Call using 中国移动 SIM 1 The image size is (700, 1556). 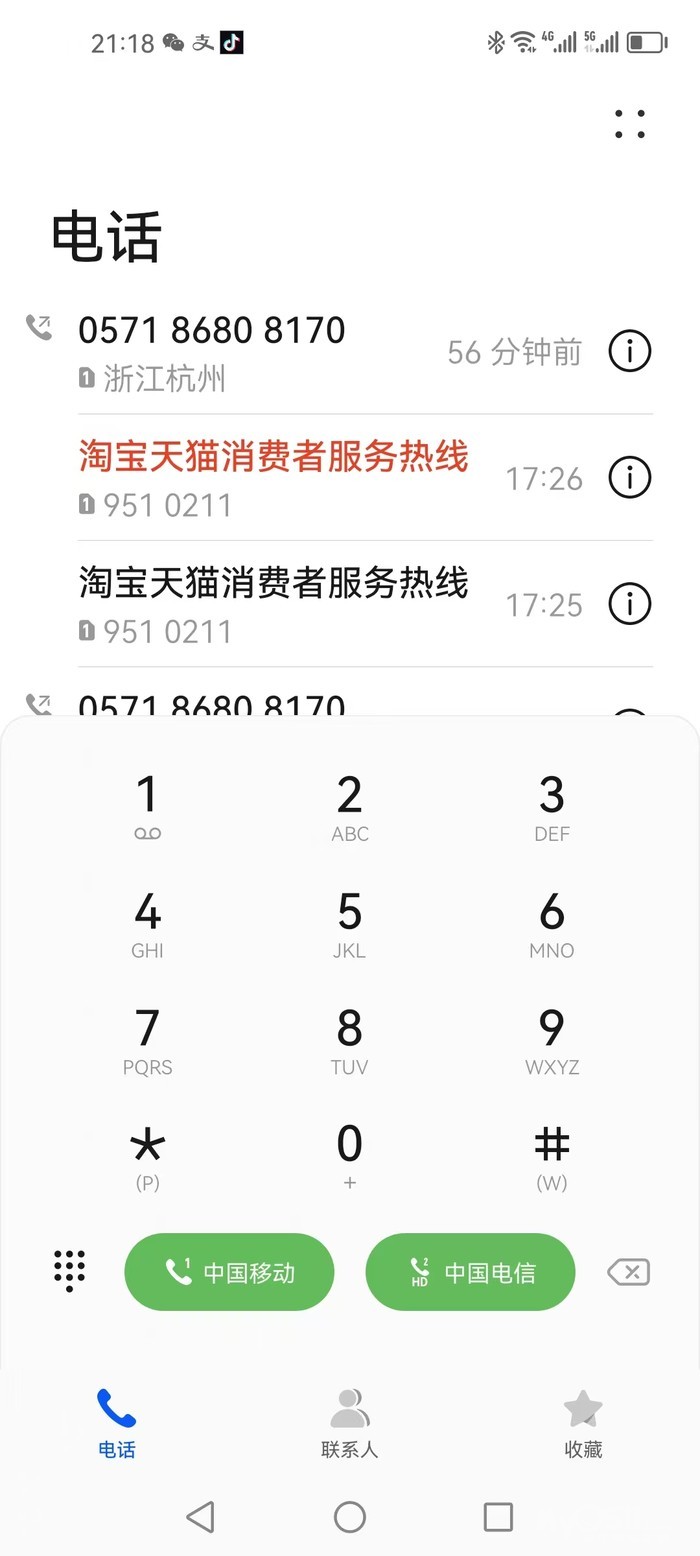click(229, 1272)
